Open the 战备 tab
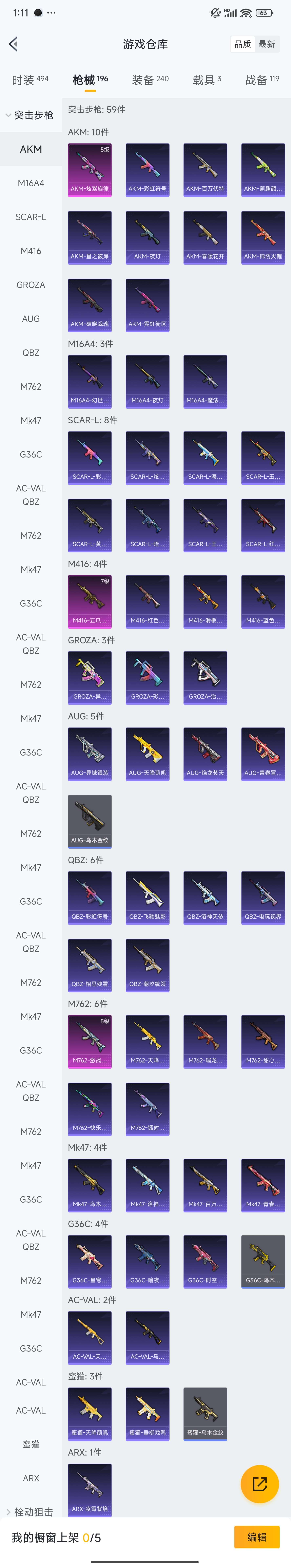The height and width of the screenshot is (1568, 291). 262,80
